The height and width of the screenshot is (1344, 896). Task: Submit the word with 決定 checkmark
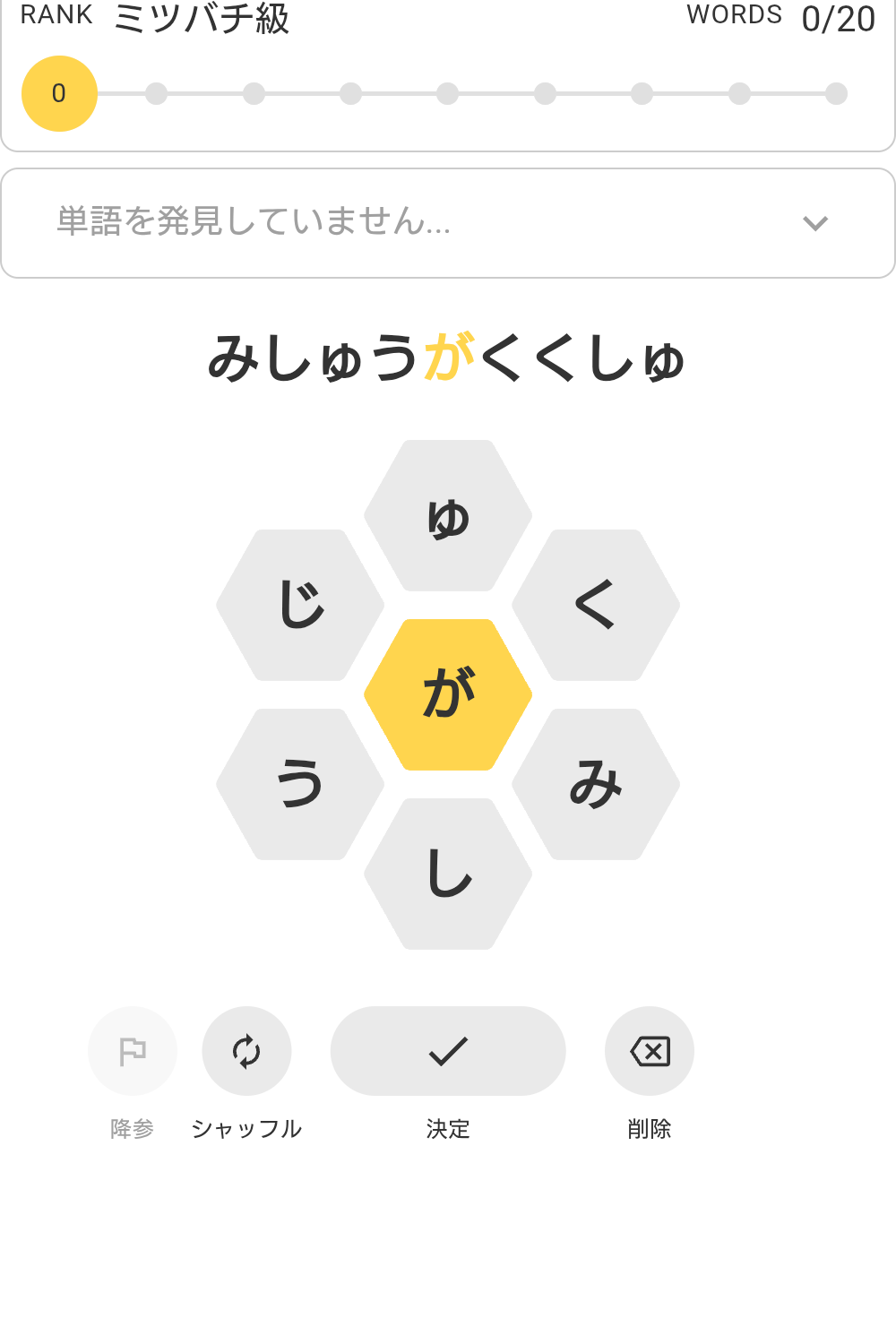pyautogui.click(x=448, y=1051)
